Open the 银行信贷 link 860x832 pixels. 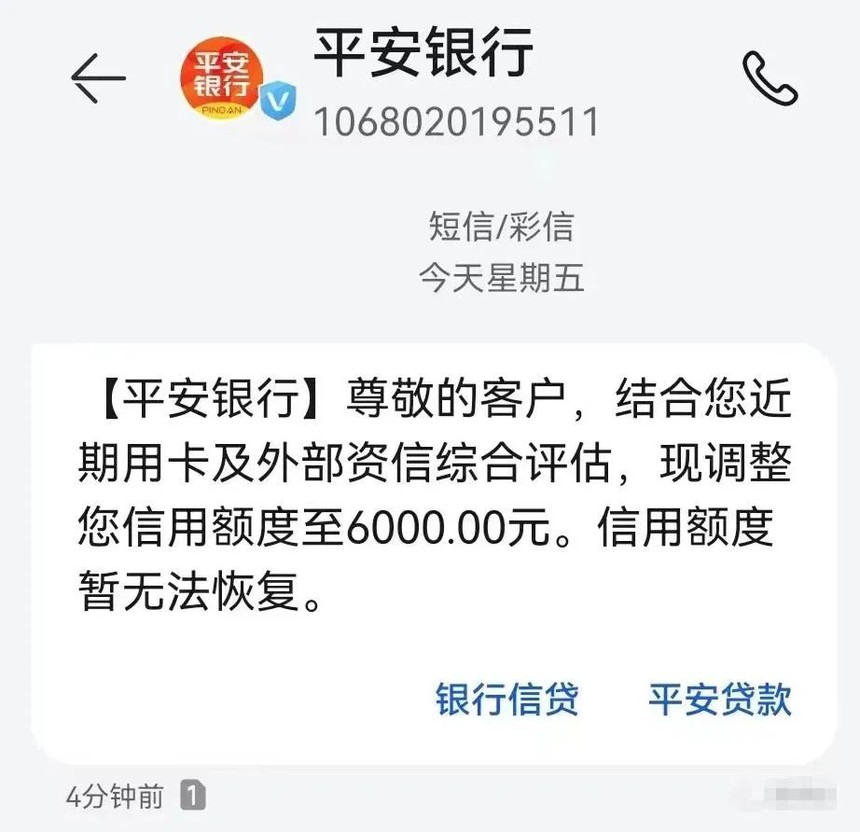pyautogui.click(x=506, y=699)
